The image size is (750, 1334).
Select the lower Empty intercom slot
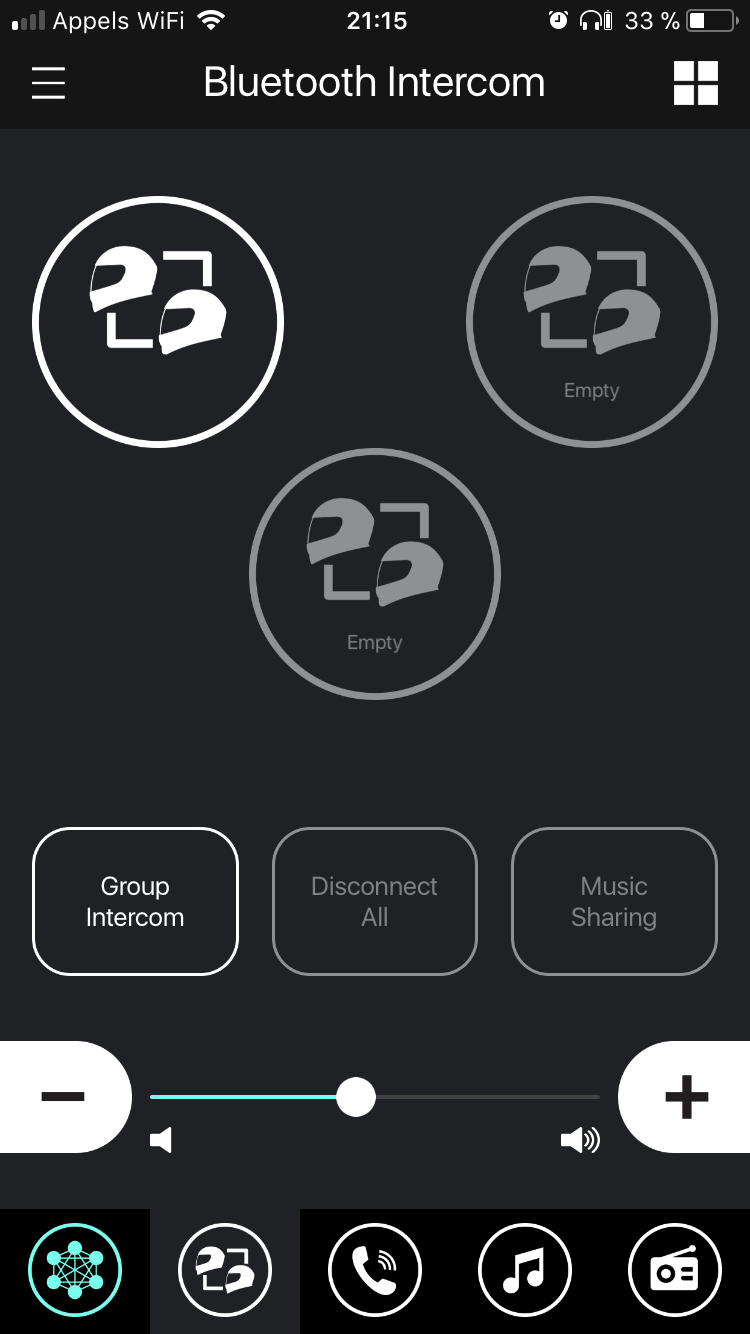pyautogui.click(x=375, y=572)
